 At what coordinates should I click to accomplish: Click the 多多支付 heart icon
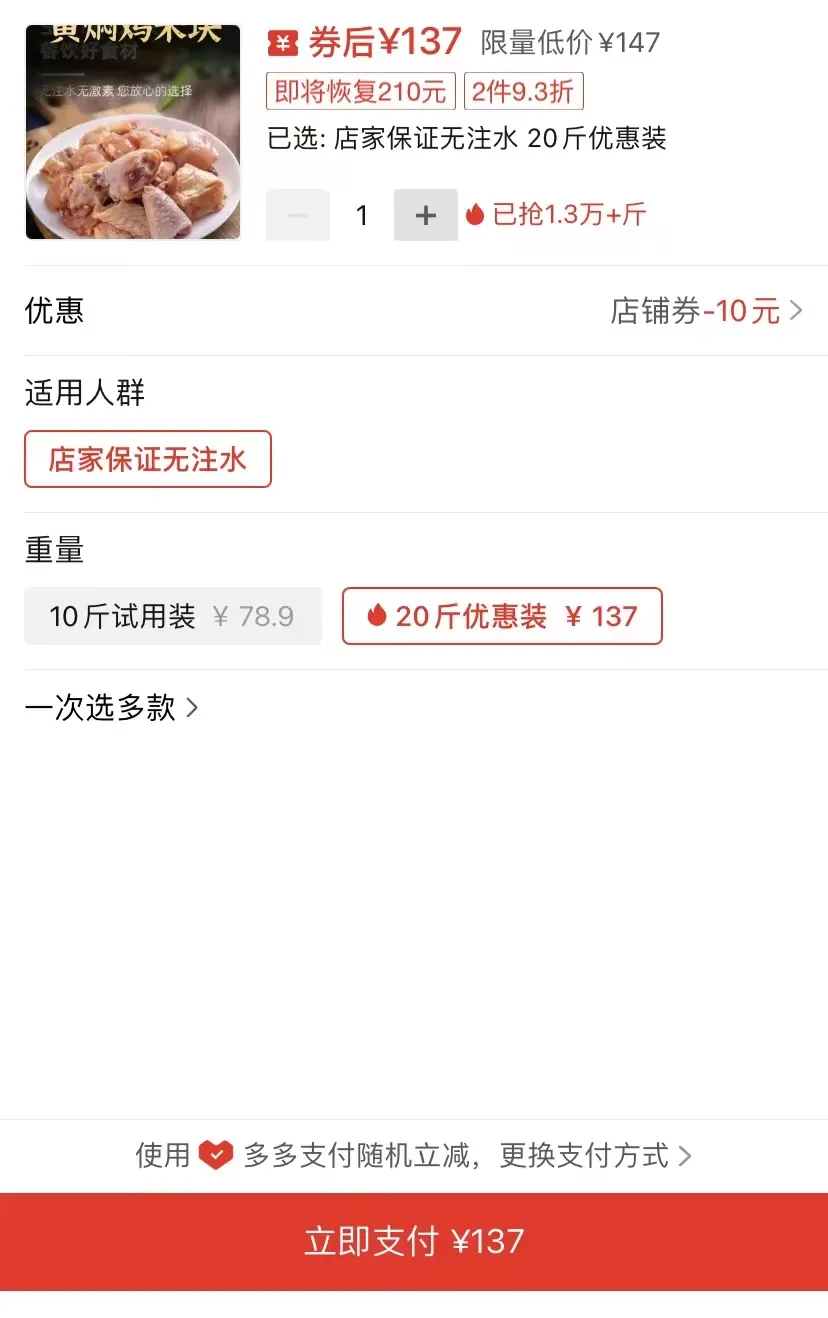pyautogui.click(x=215, y=1156)
